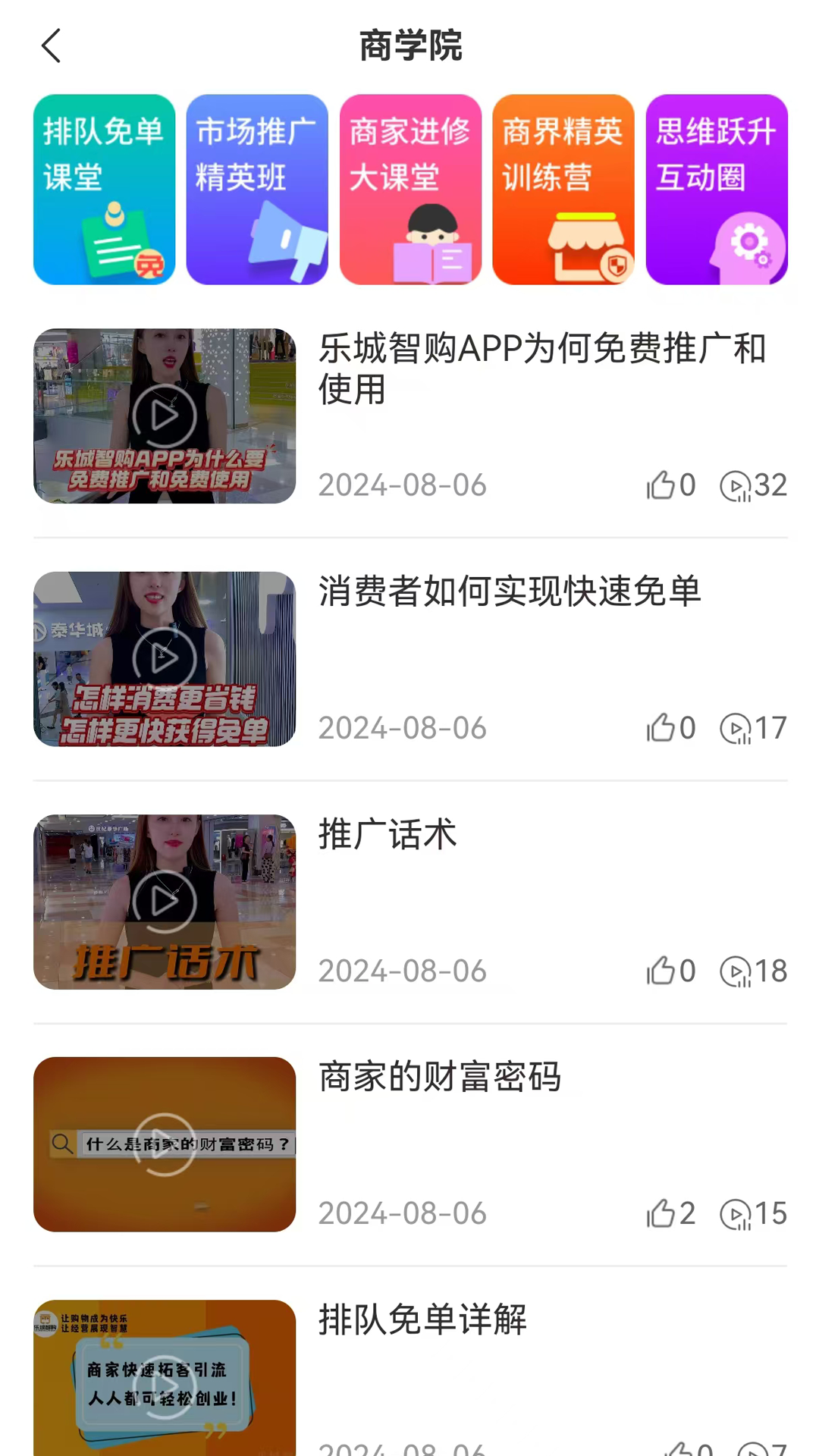Open 商界精英训练营 category
819x1456 pixels.
pyautogui.click(x=563, y=190)
